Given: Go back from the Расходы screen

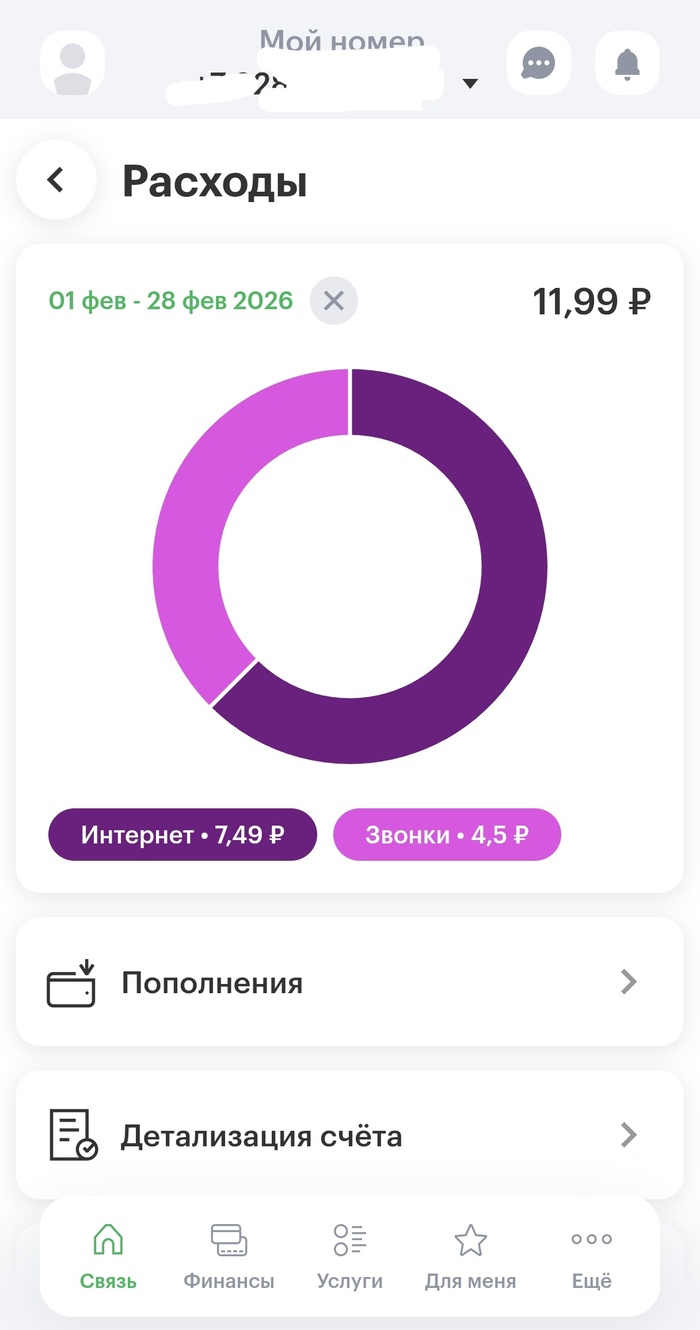Looking at the screenshot, I should pos(56,180).
